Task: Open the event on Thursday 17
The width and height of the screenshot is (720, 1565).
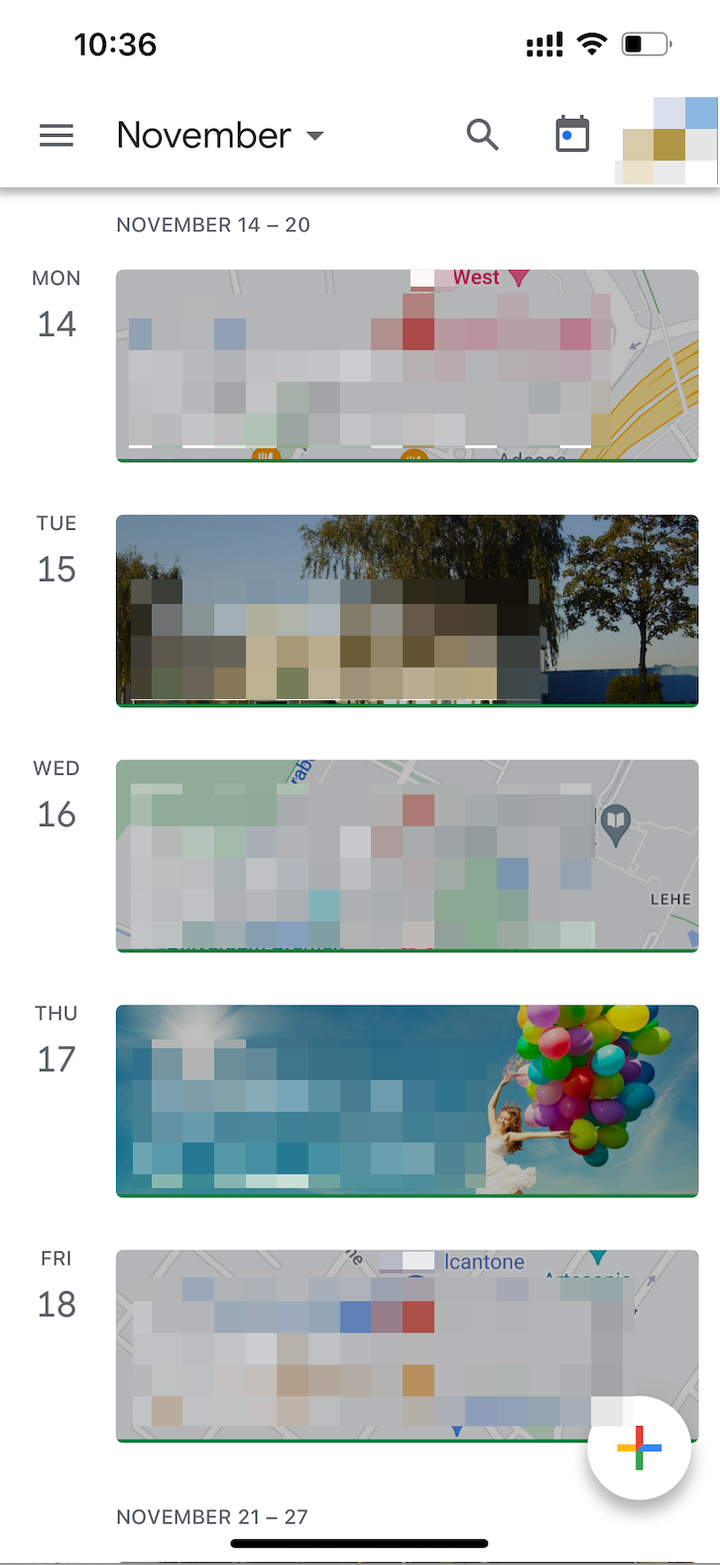Action: pos(406,1100)
